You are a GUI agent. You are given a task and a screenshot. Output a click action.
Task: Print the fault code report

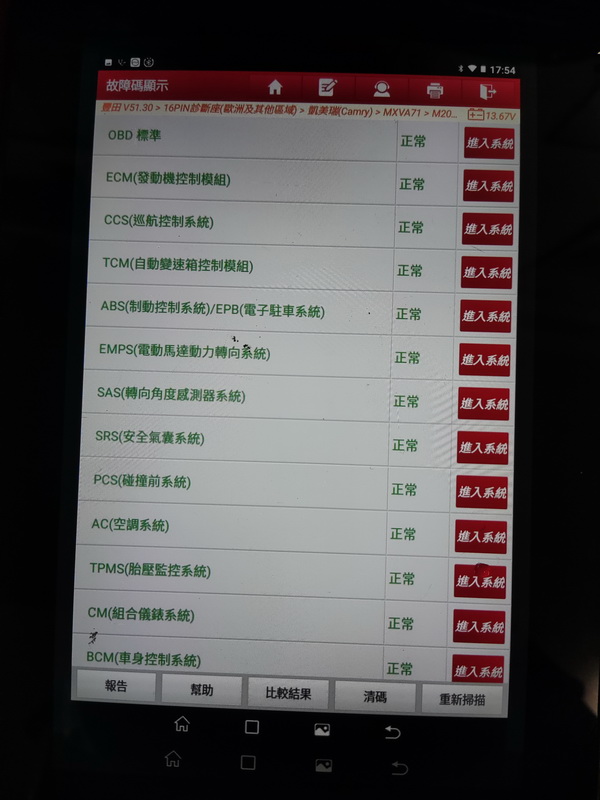(x=434, y=90)
